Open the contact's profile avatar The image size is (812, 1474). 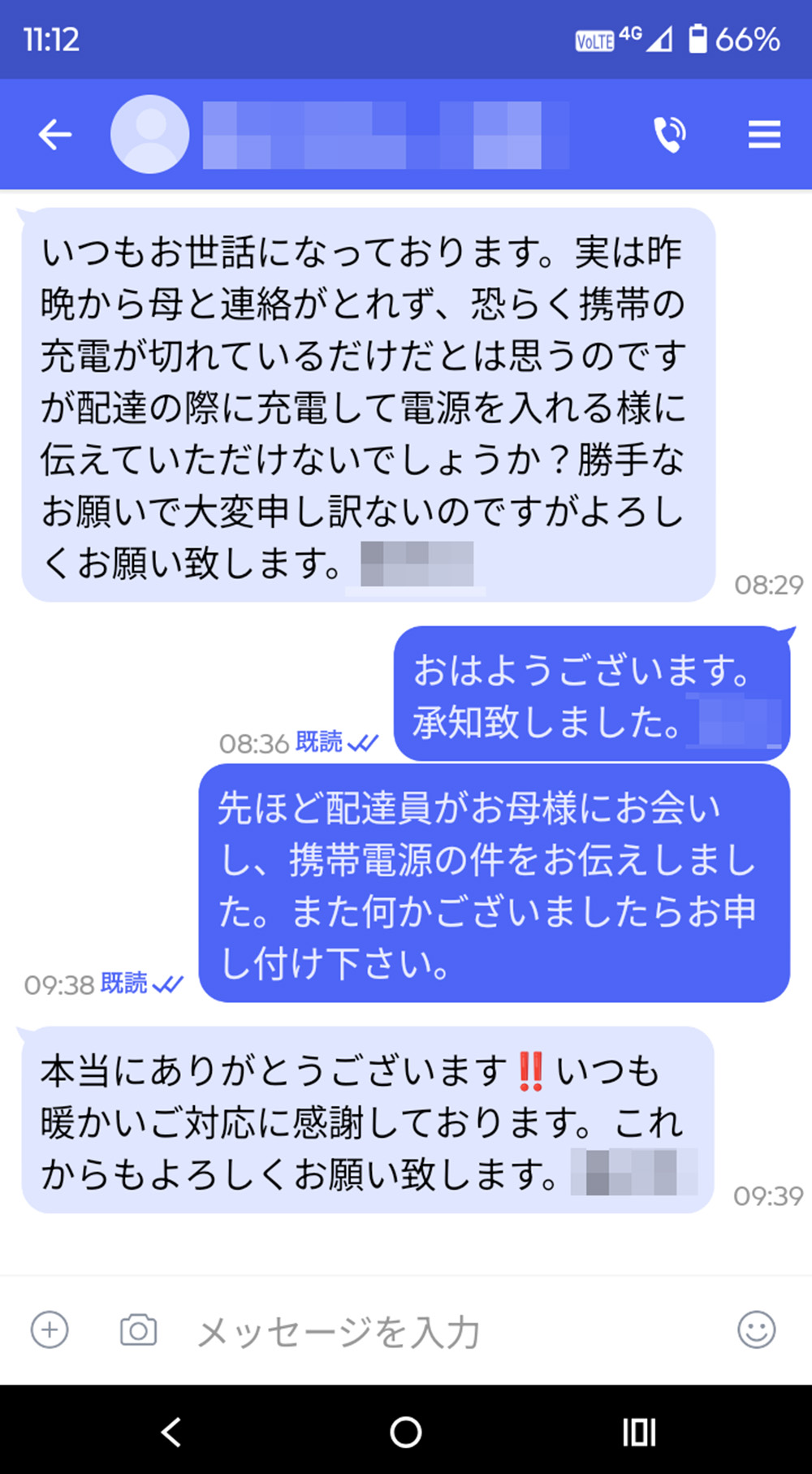point(150,135)
